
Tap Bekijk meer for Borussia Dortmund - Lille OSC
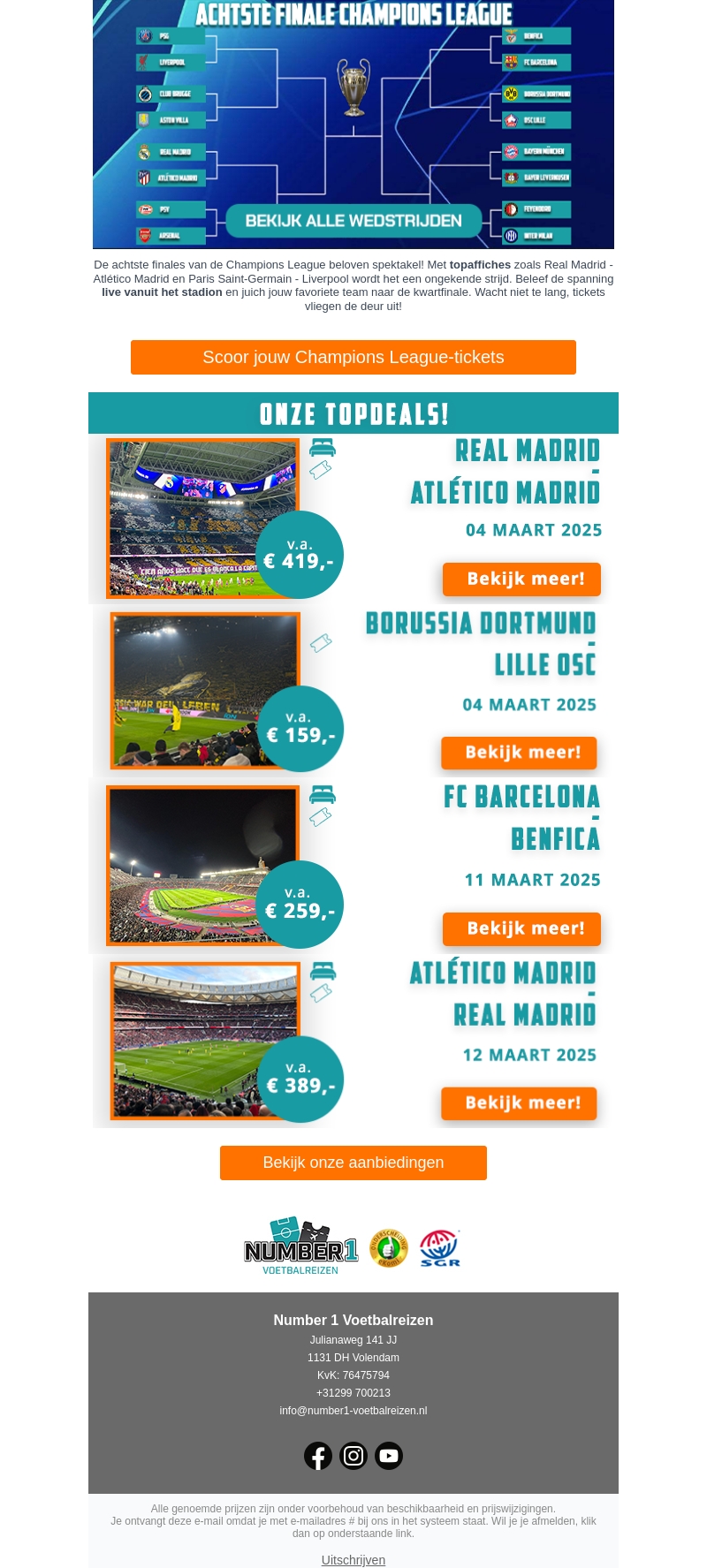point(520,754)
